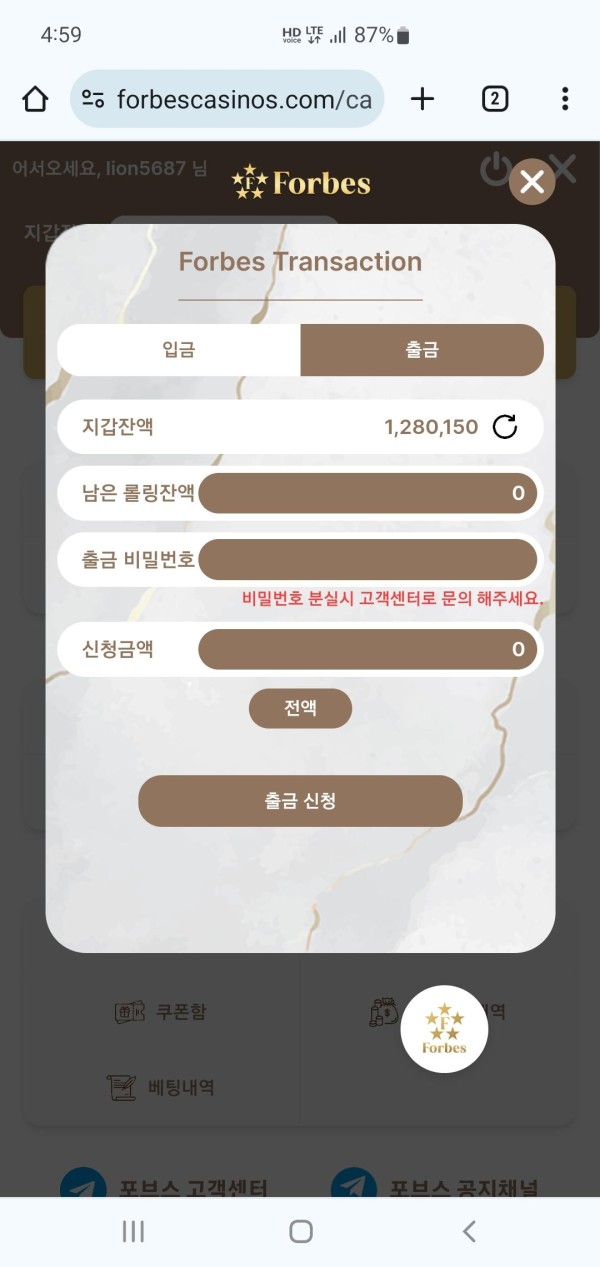The height and width of the screenshot is (1267, 600).
Task: Go to the browser home page
Action: tap(35, 99)
